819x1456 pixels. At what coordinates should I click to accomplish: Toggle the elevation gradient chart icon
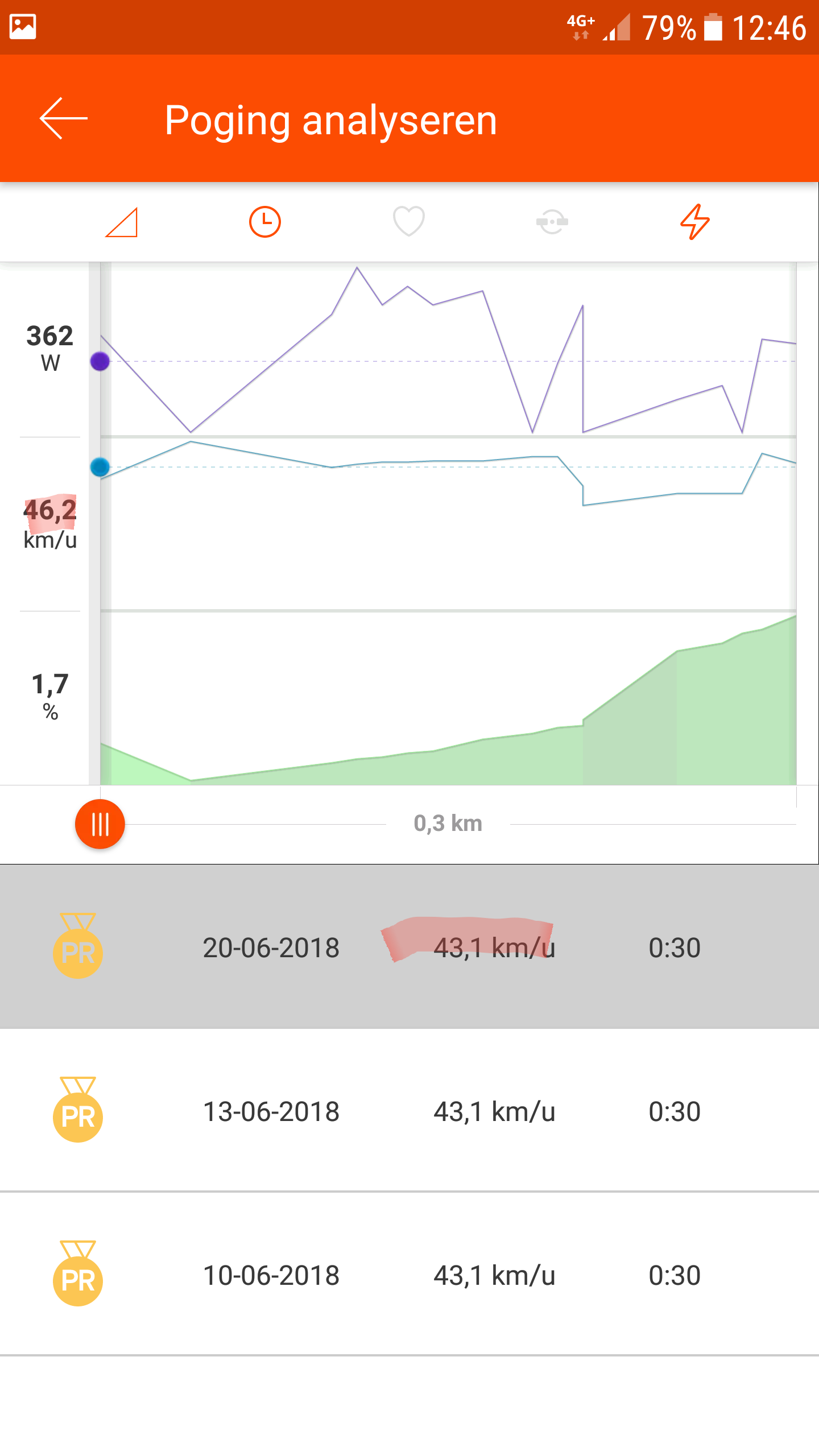coord(122,222)
